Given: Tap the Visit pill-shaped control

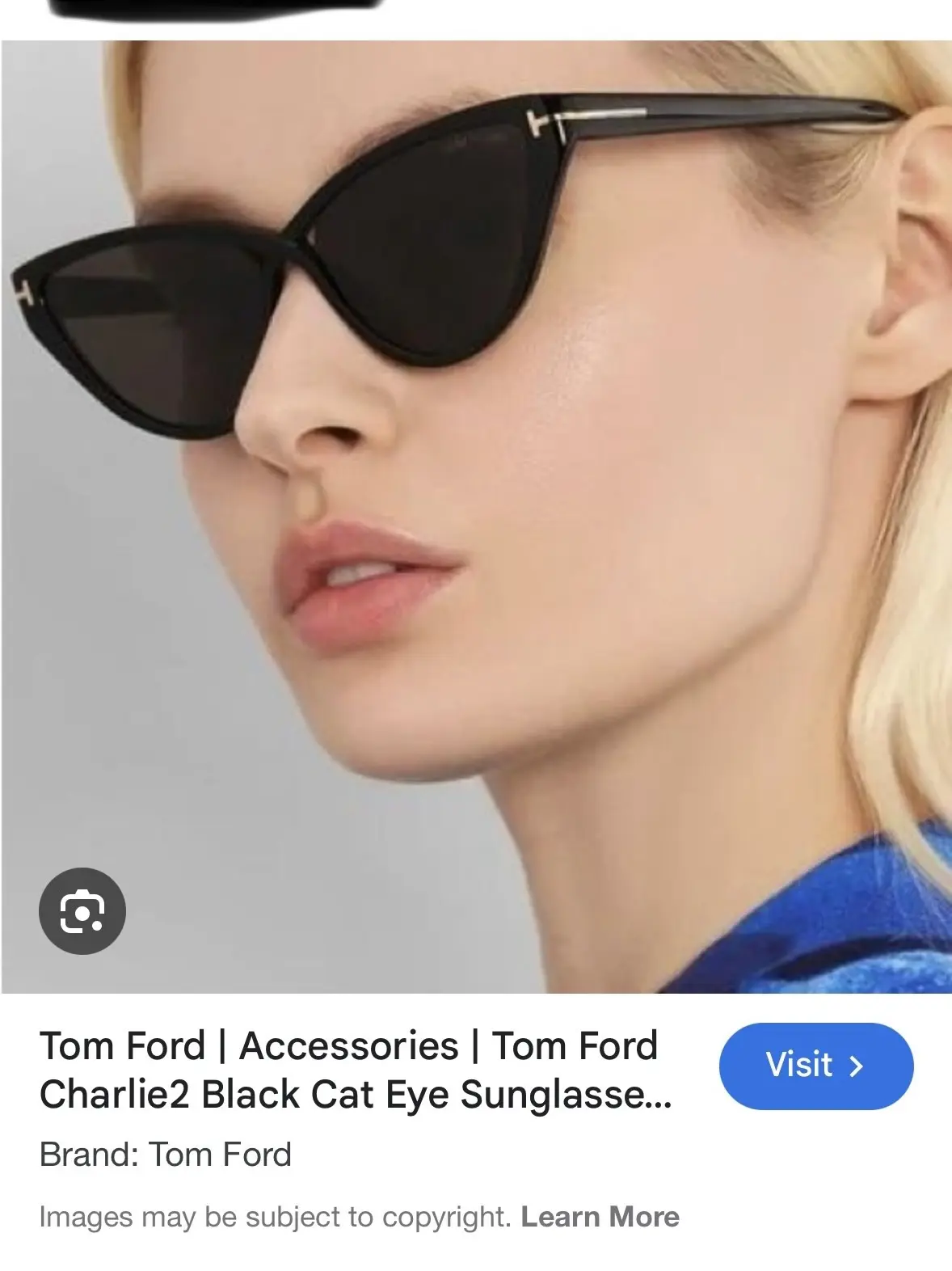Looking at the screenshot, I should tap(815, 1066).
